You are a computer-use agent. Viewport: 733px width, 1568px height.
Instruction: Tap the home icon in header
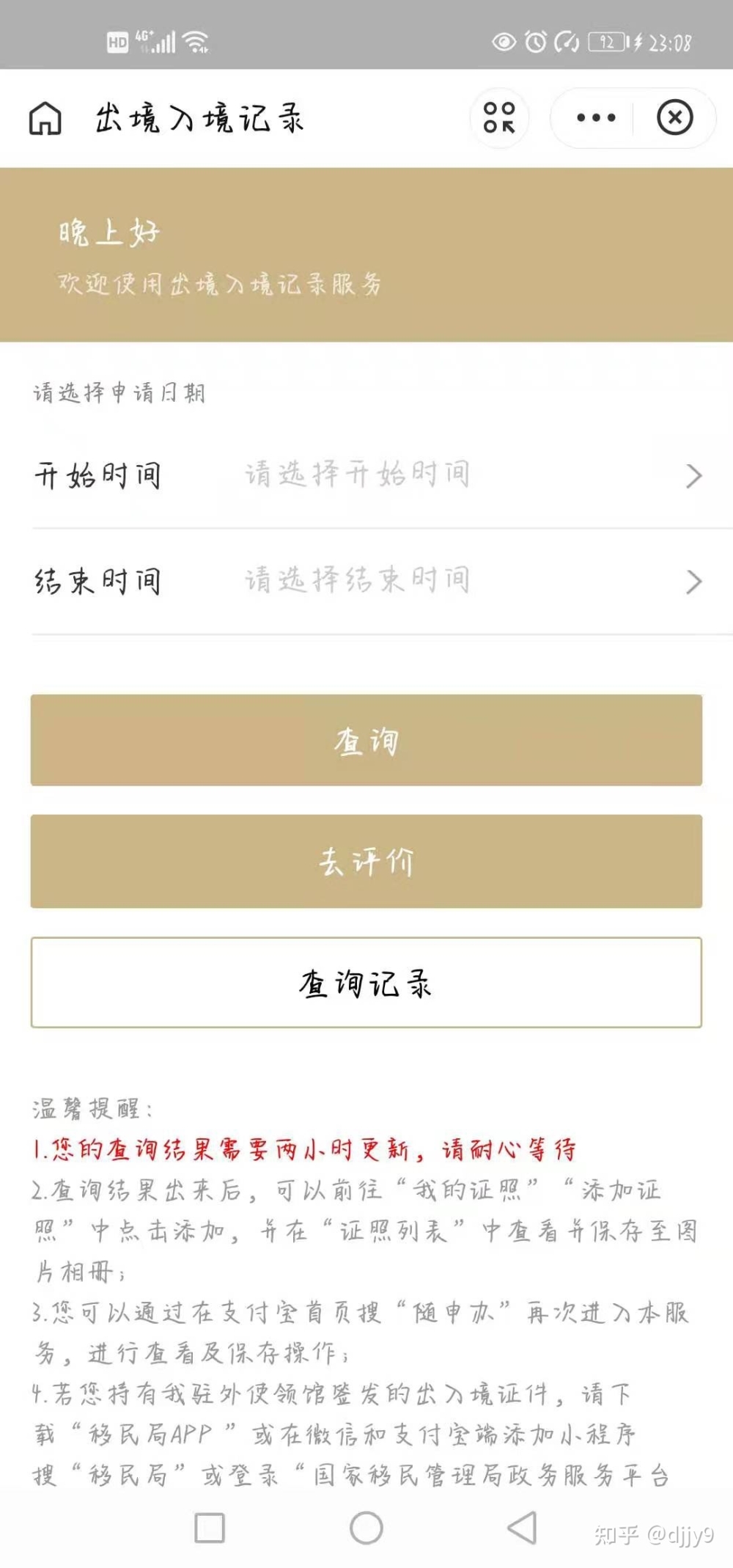(x=45, y=118)
